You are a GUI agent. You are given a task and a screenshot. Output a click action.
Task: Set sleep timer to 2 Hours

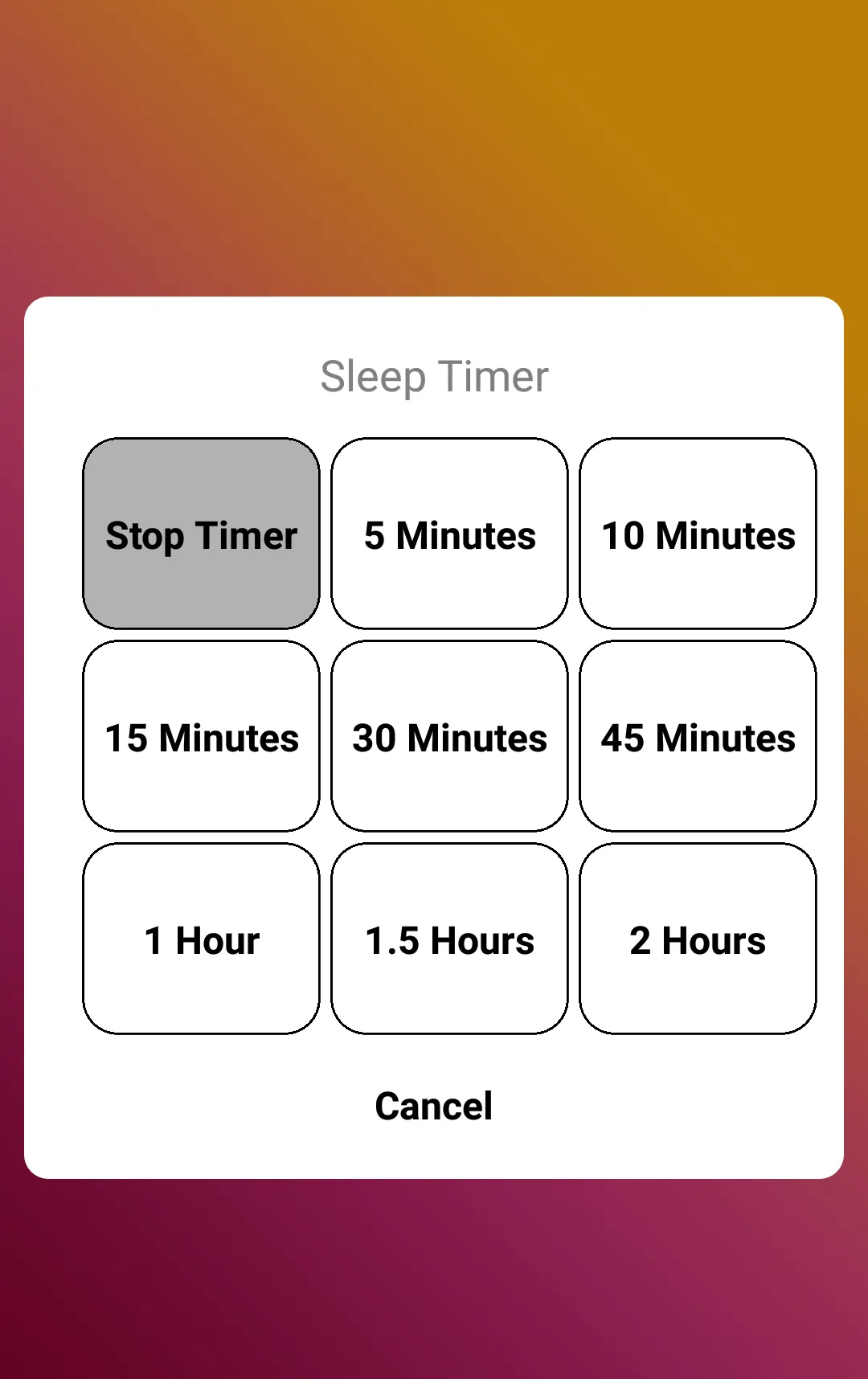(x=698, y=939)
